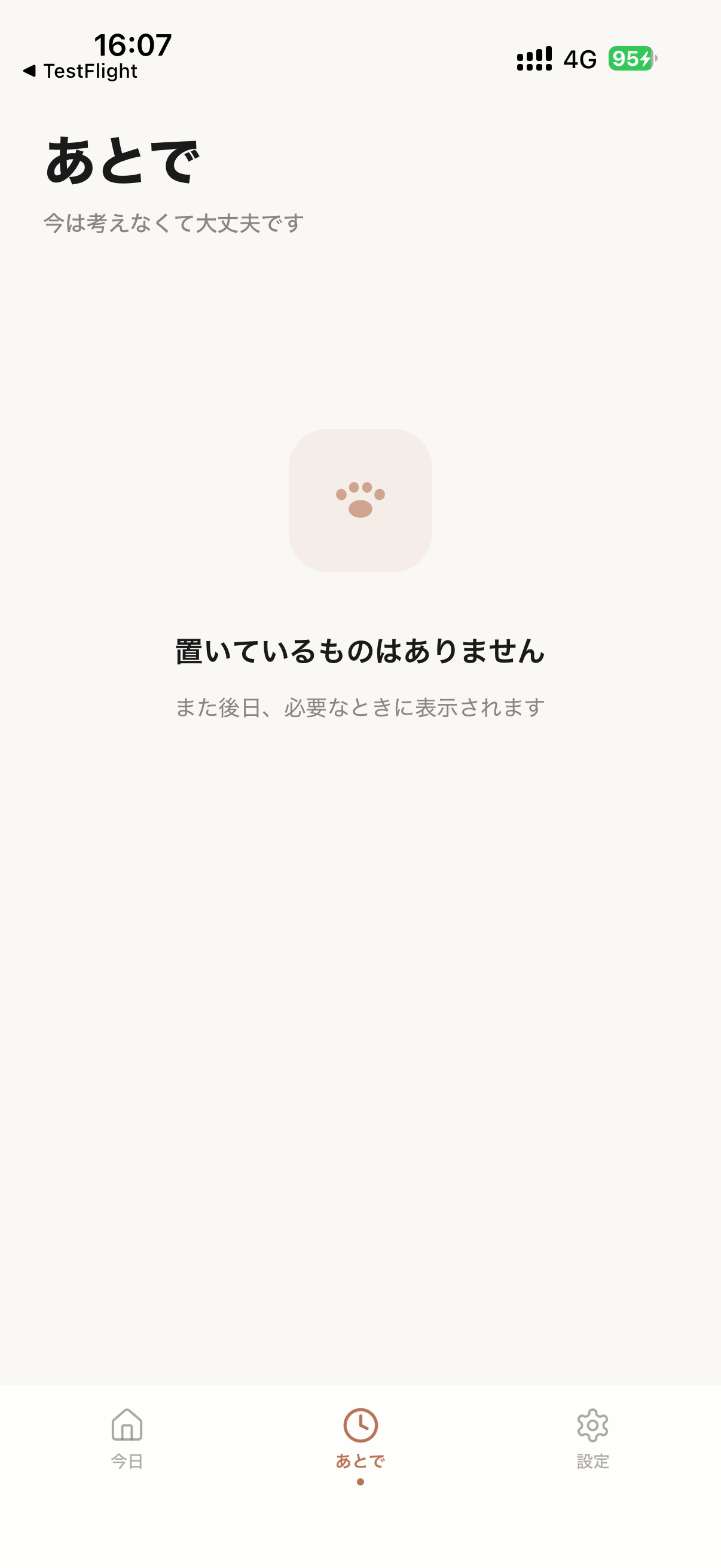Select the 置いているものはありません heading

(360, 652)
